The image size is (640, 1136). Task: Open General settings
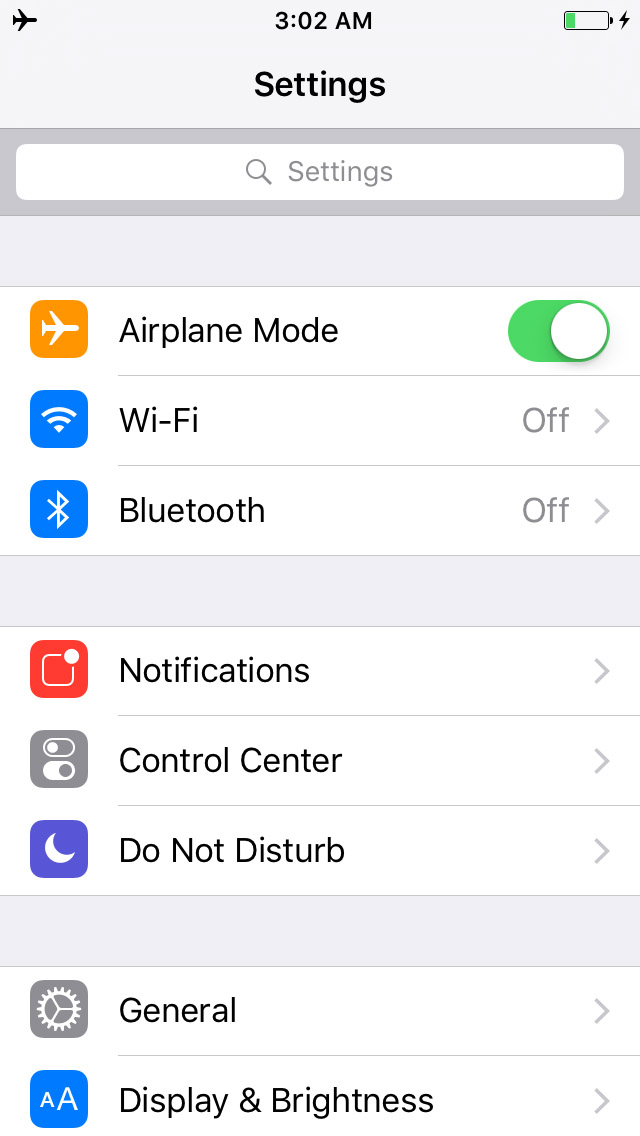320,1011
